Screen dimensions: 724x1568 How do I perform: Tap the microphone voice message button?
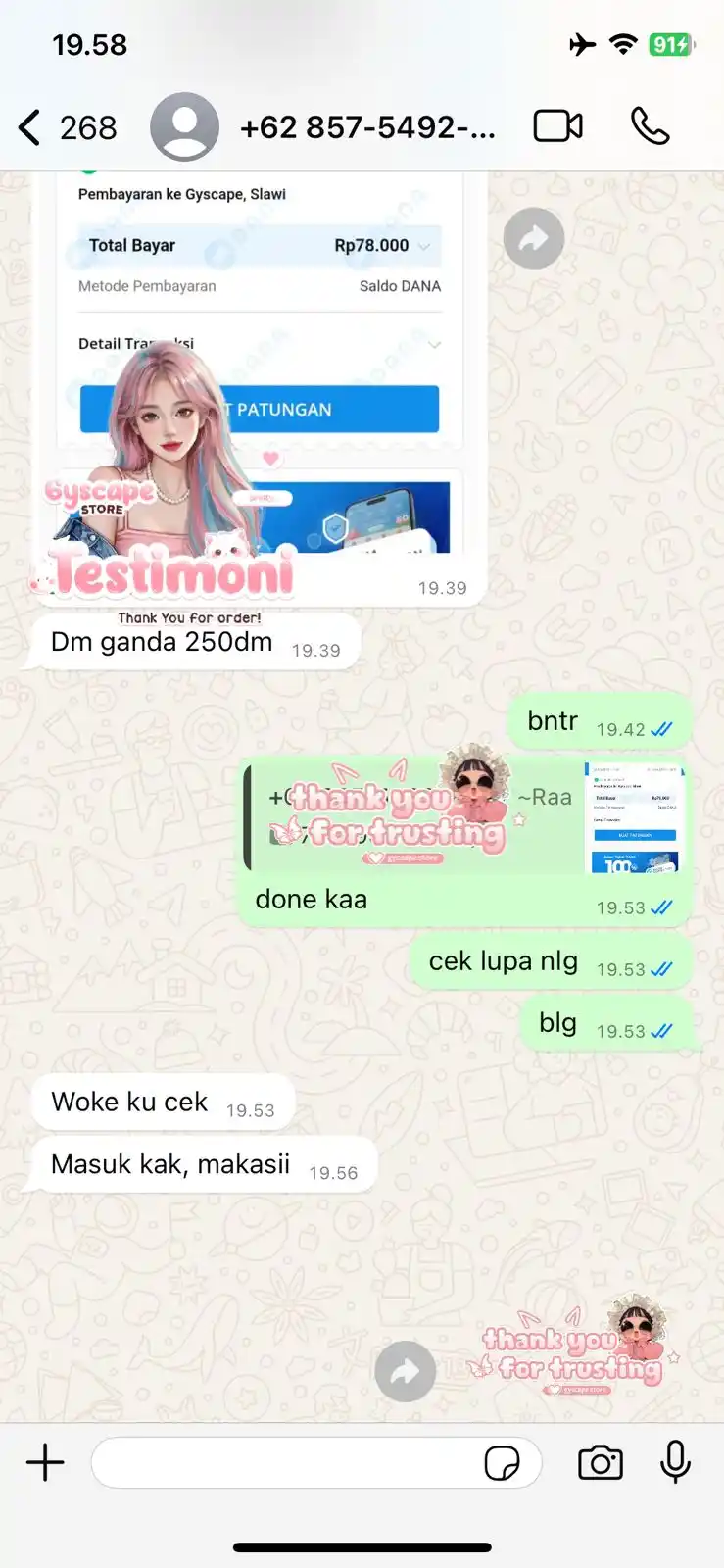pos(675,1462)
